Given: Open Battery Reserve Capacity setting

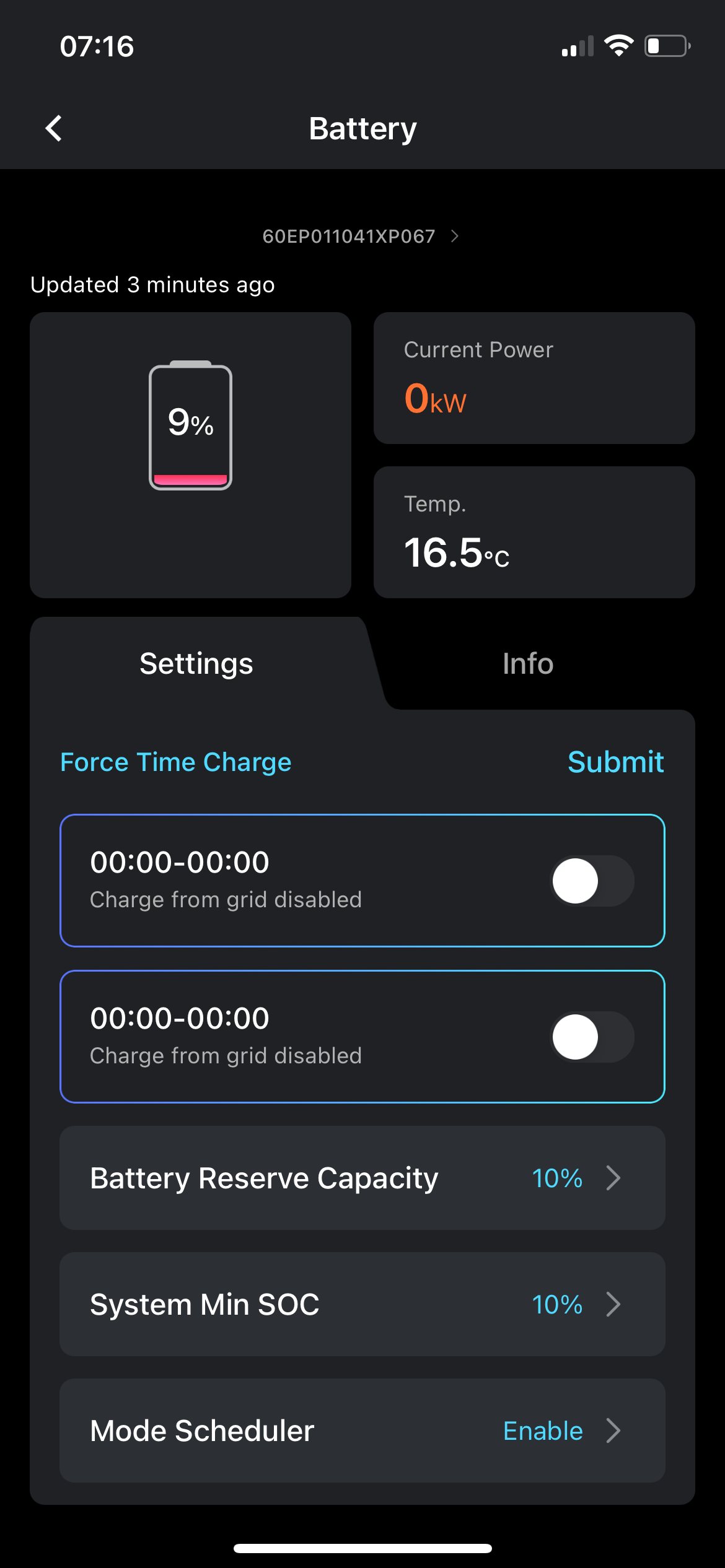Looking at the screenshot, I should (x=362, y=1178).
